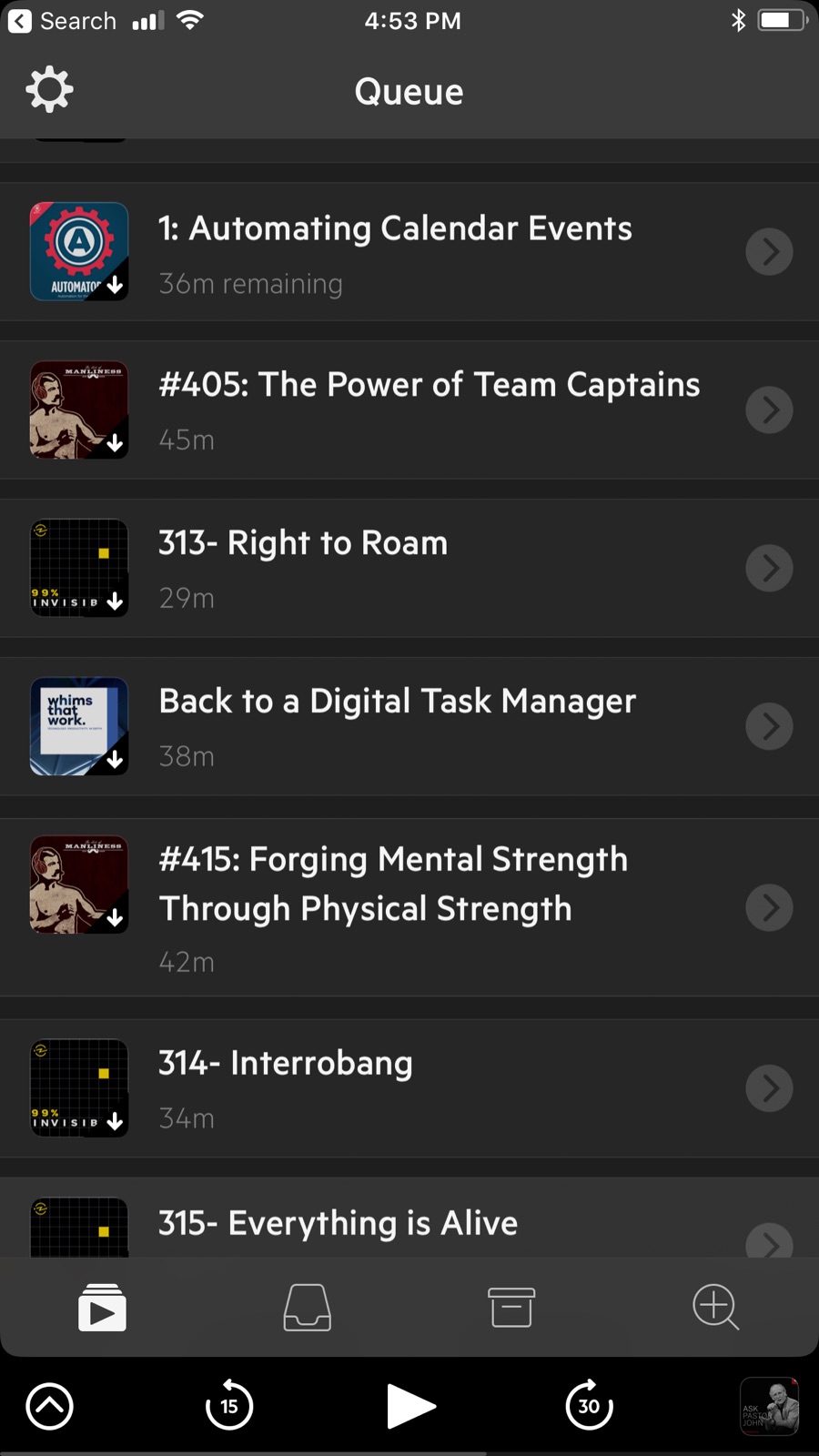Screen dimensions: 819x1456
Task: Return to Search with the back link
Action: point(62,21)
